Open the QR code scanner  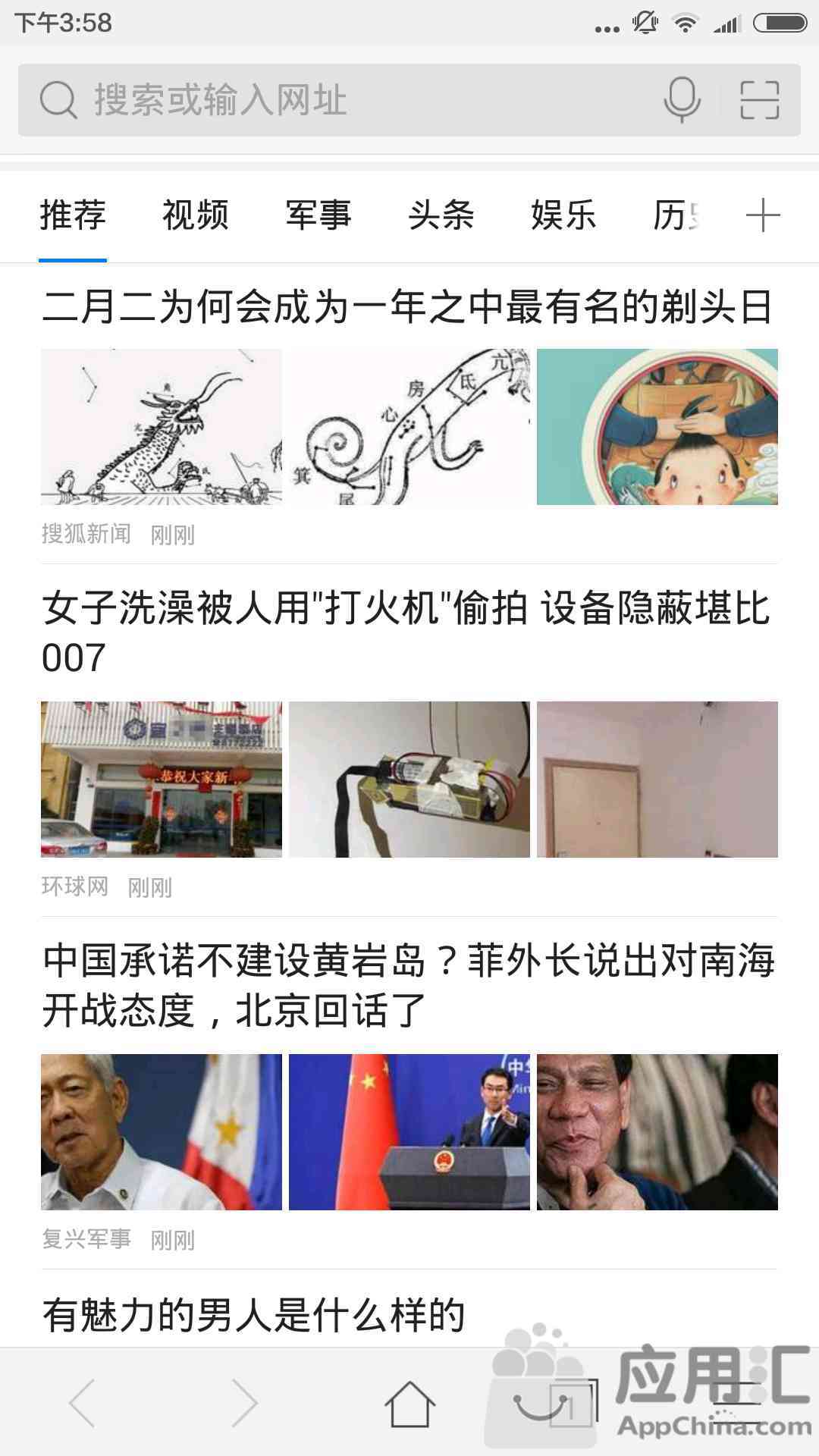point(759,100)
